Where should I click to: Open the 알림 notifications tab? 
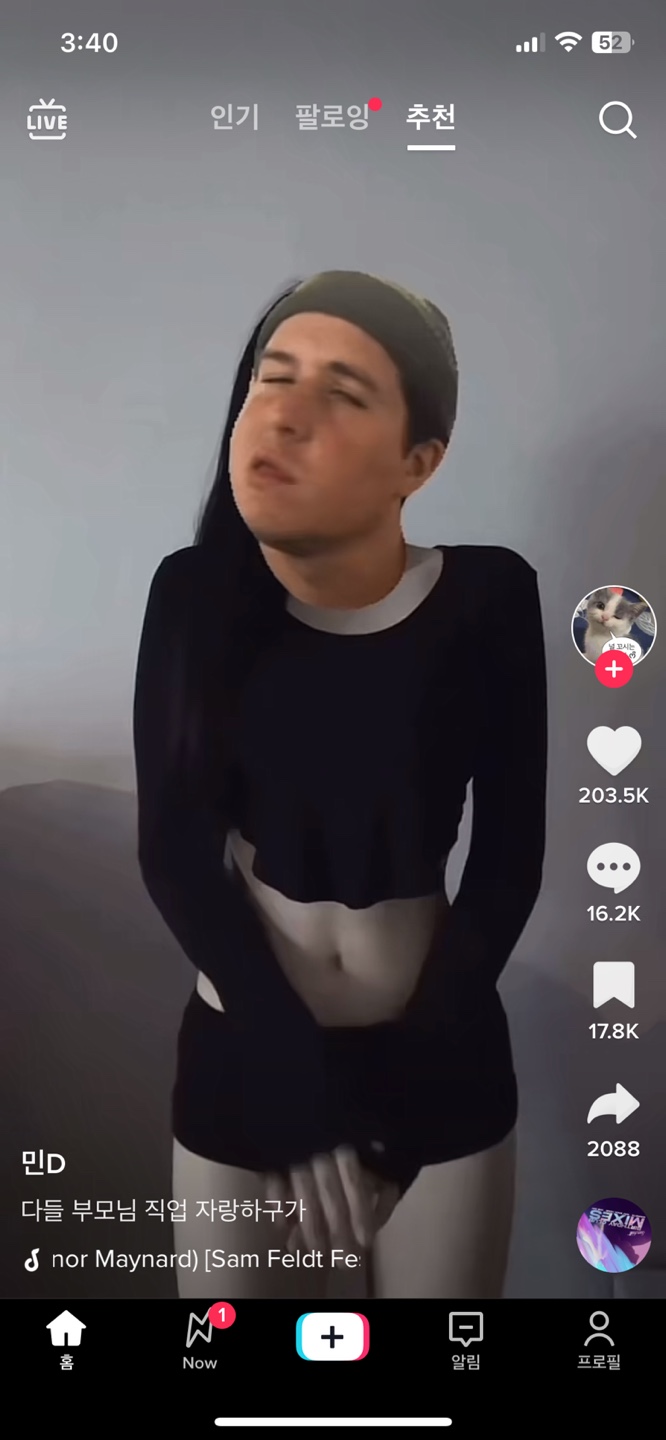pos(466,1340)
